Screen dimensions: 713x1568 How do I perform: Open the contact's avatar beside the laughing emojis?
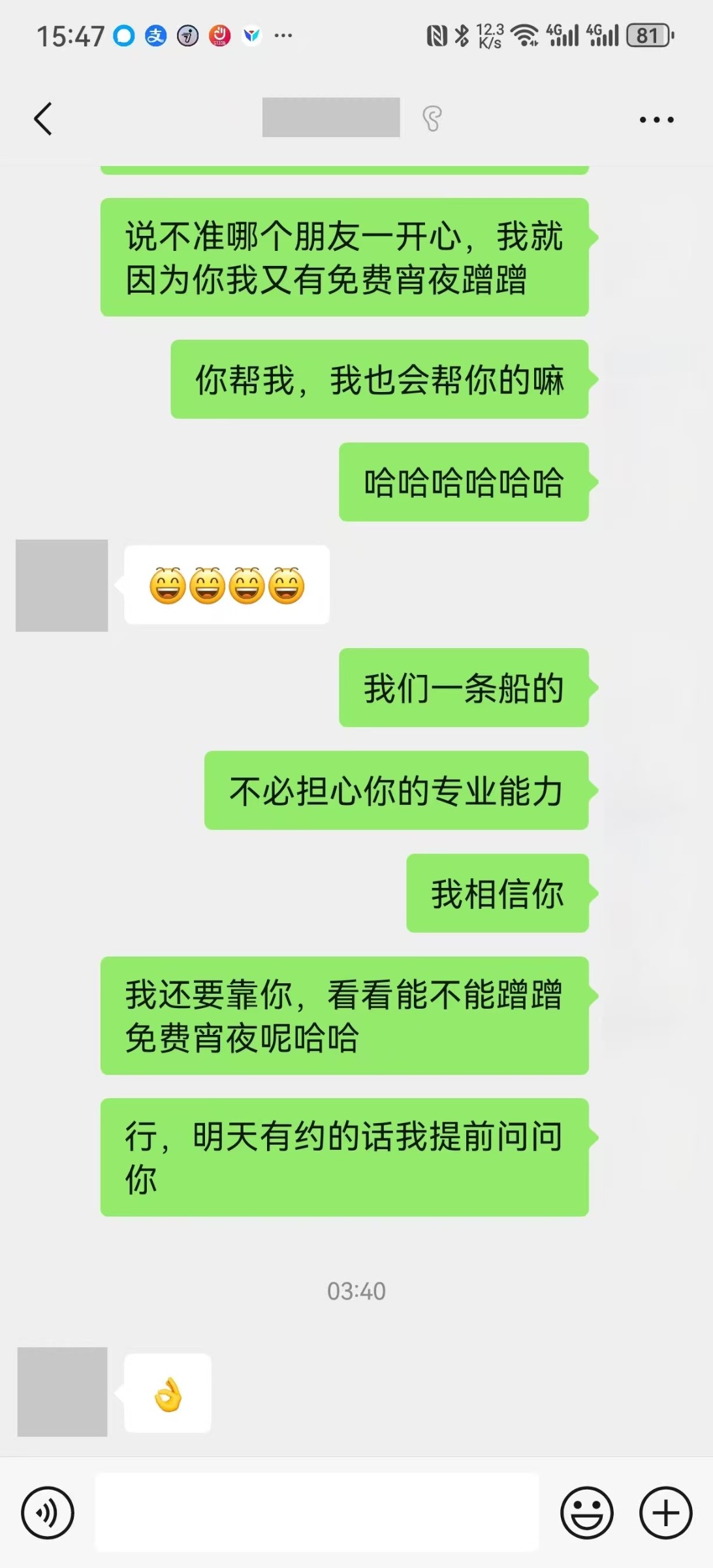coord(62,585)
